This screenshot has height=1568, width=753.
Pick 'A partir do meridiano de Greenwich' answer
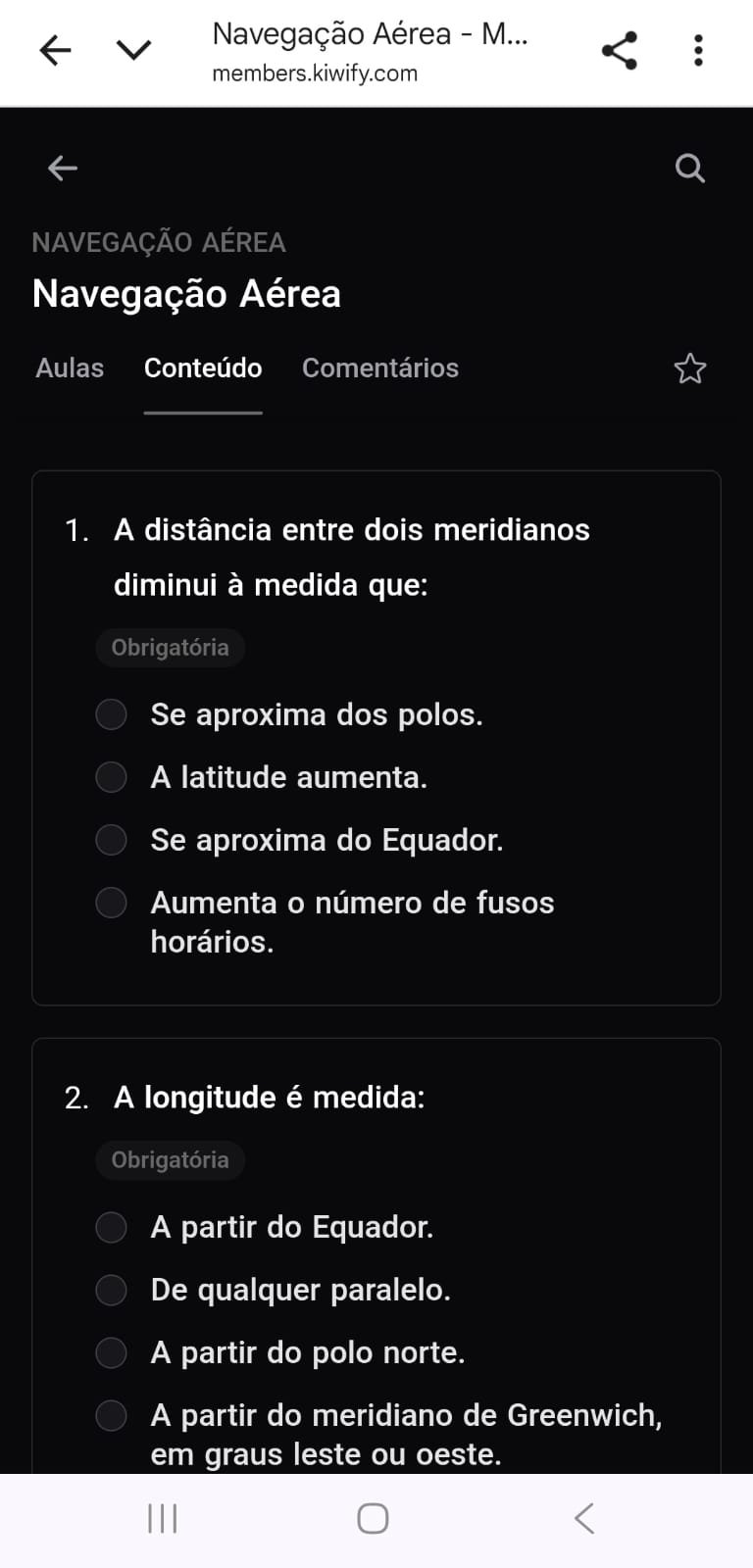point(112,1415)
